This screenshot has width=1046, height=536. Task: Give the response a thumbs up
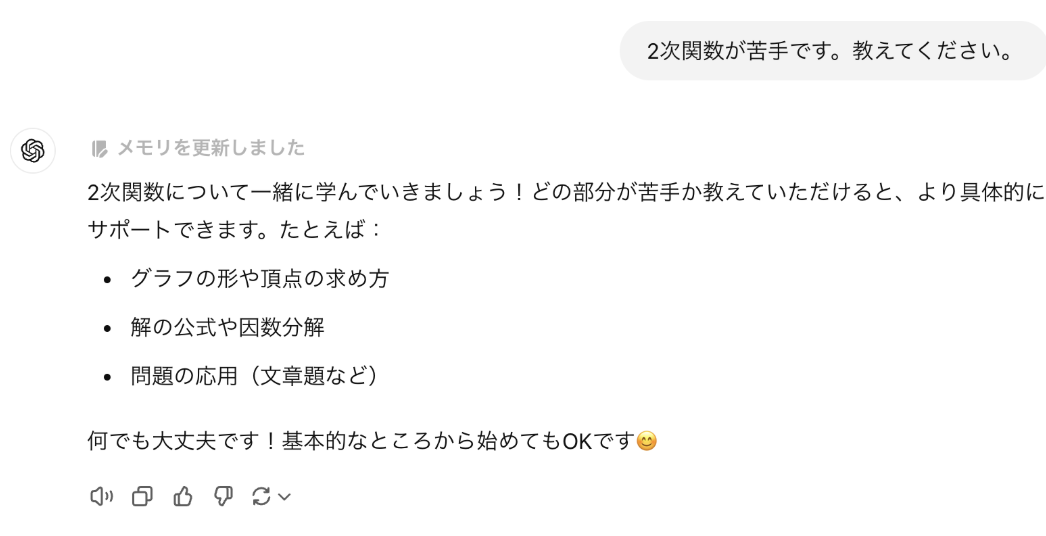pyautogui.click(x=183, y=496)
